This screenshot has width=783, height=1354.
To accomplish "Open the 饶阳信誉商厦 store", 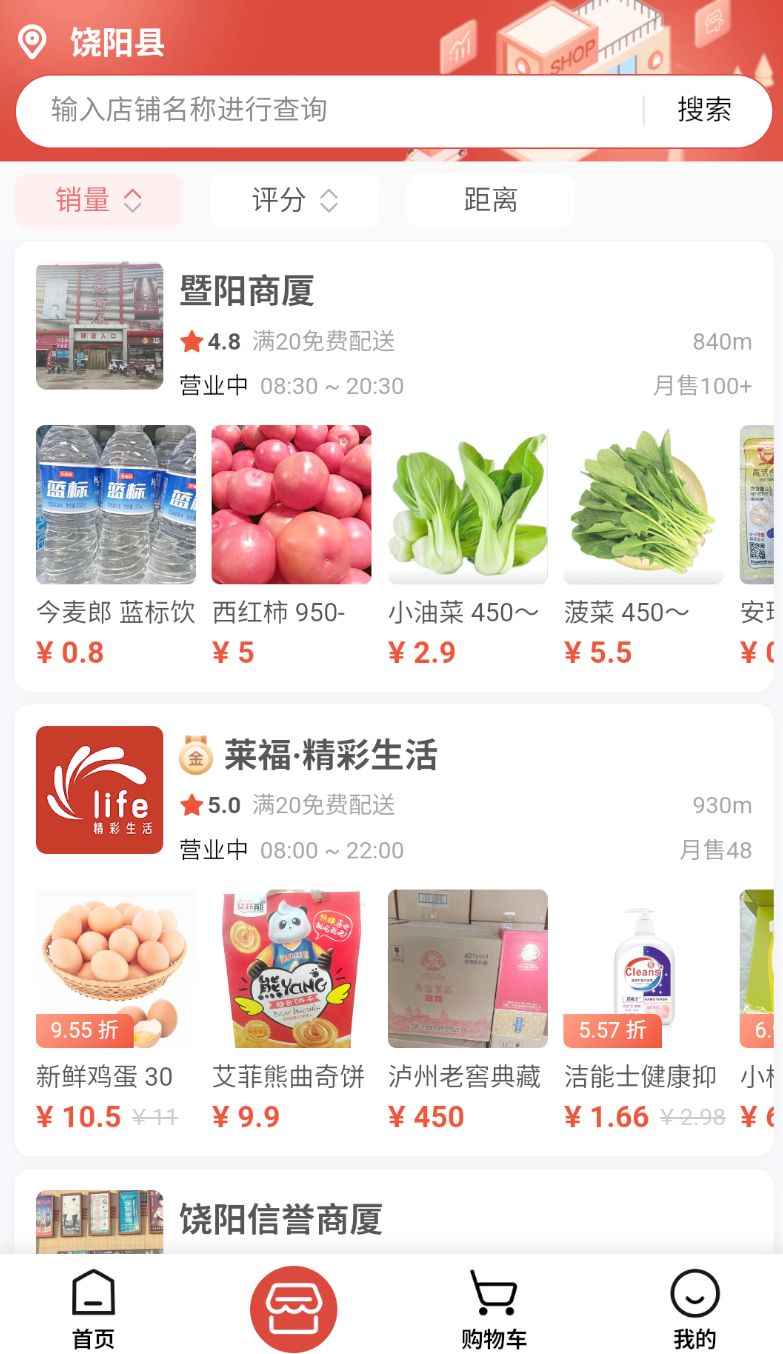I will click(x=281, y=1220).
